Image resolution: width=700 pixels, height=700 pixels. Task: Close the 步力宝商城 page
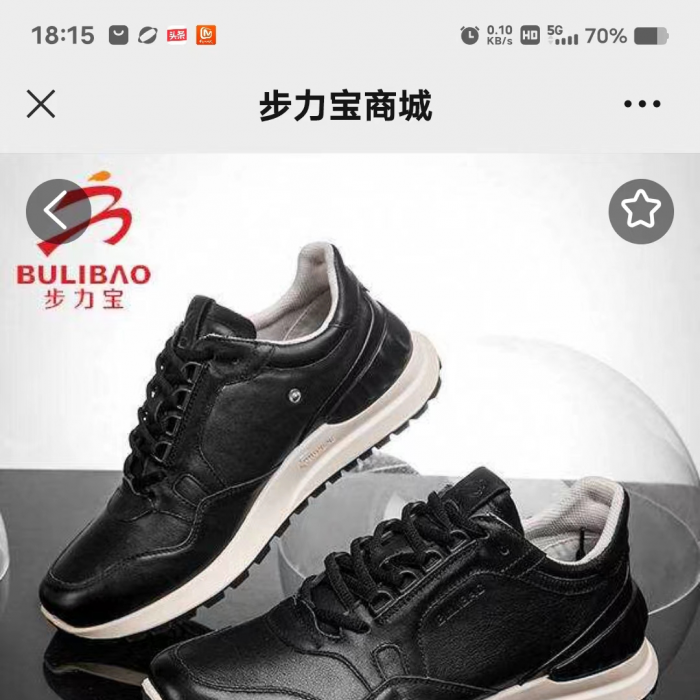tap(41, 104)
